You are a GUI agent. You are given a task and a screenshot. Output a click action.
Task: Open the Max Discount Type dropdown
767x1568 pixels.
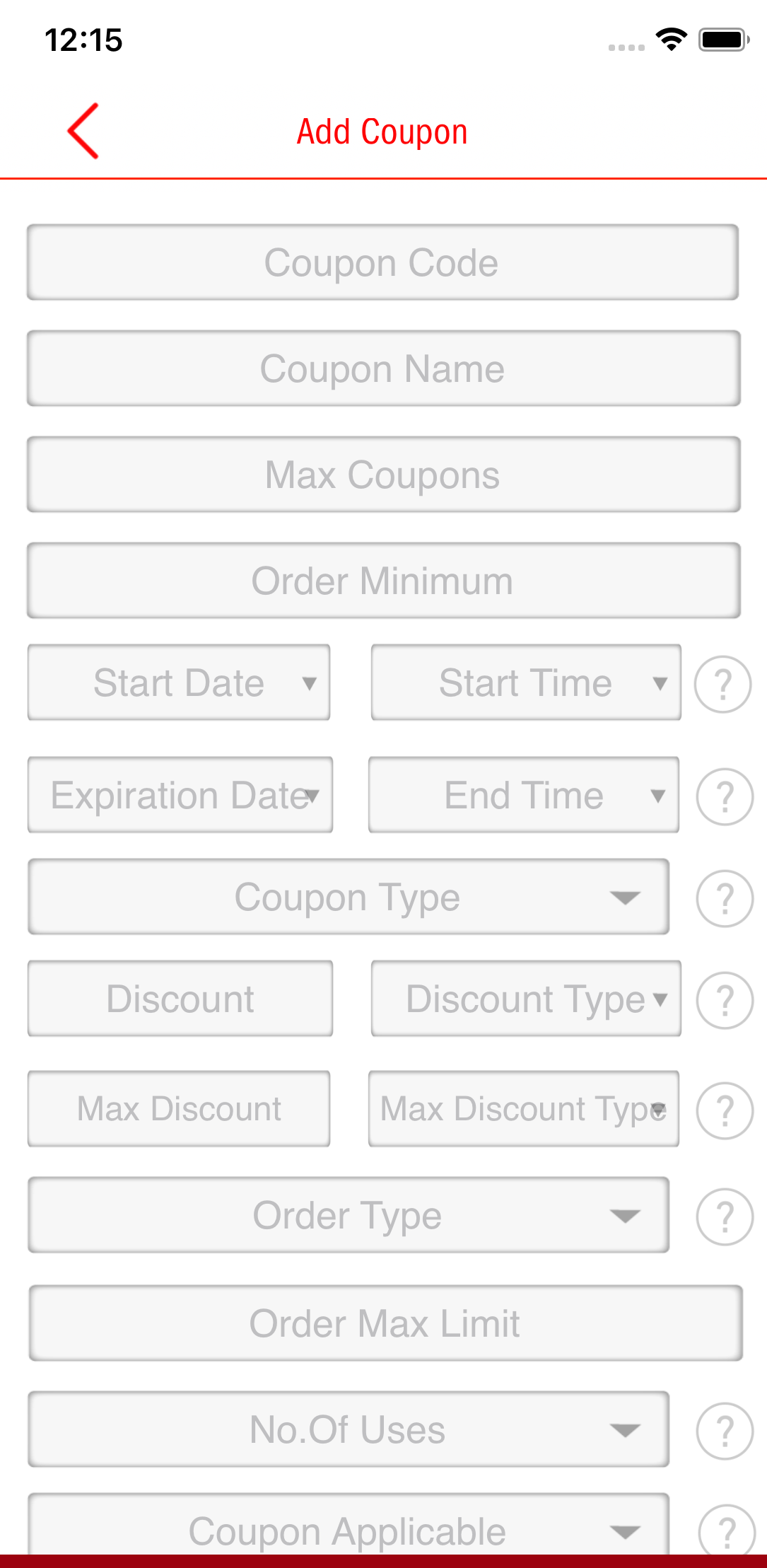(x=523, y=1108)
